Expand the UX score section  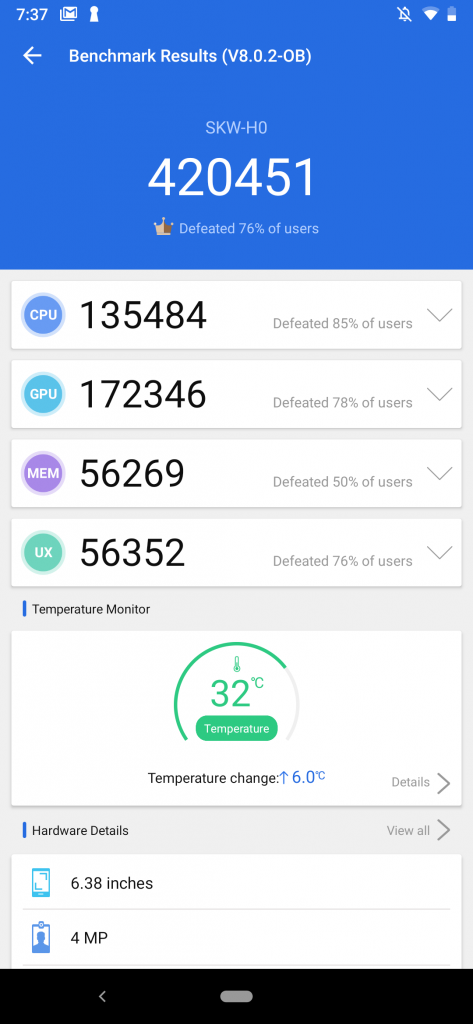click(439, 552)
